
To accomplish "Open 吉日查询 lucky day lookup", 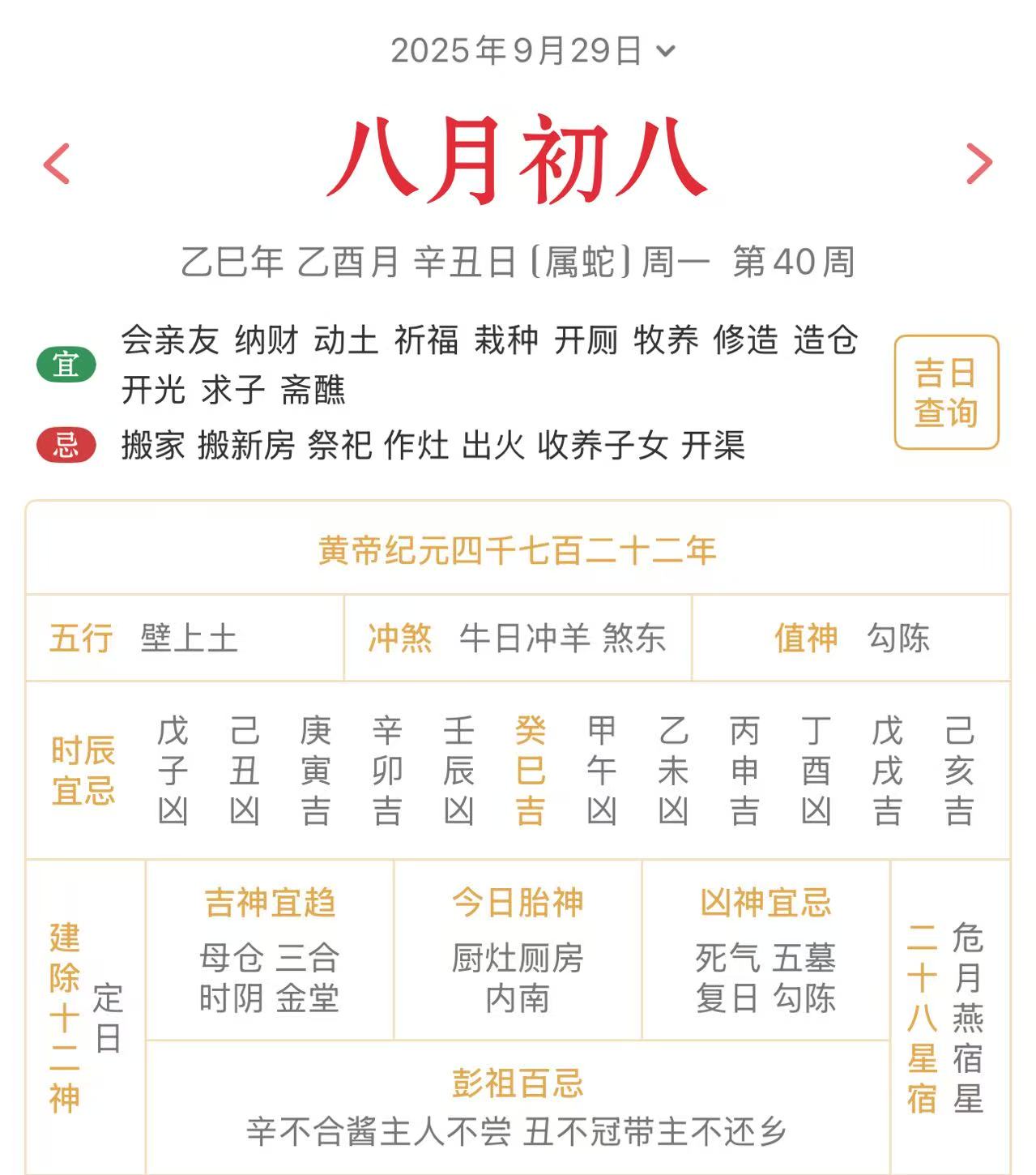I will (x=946, y=392).
